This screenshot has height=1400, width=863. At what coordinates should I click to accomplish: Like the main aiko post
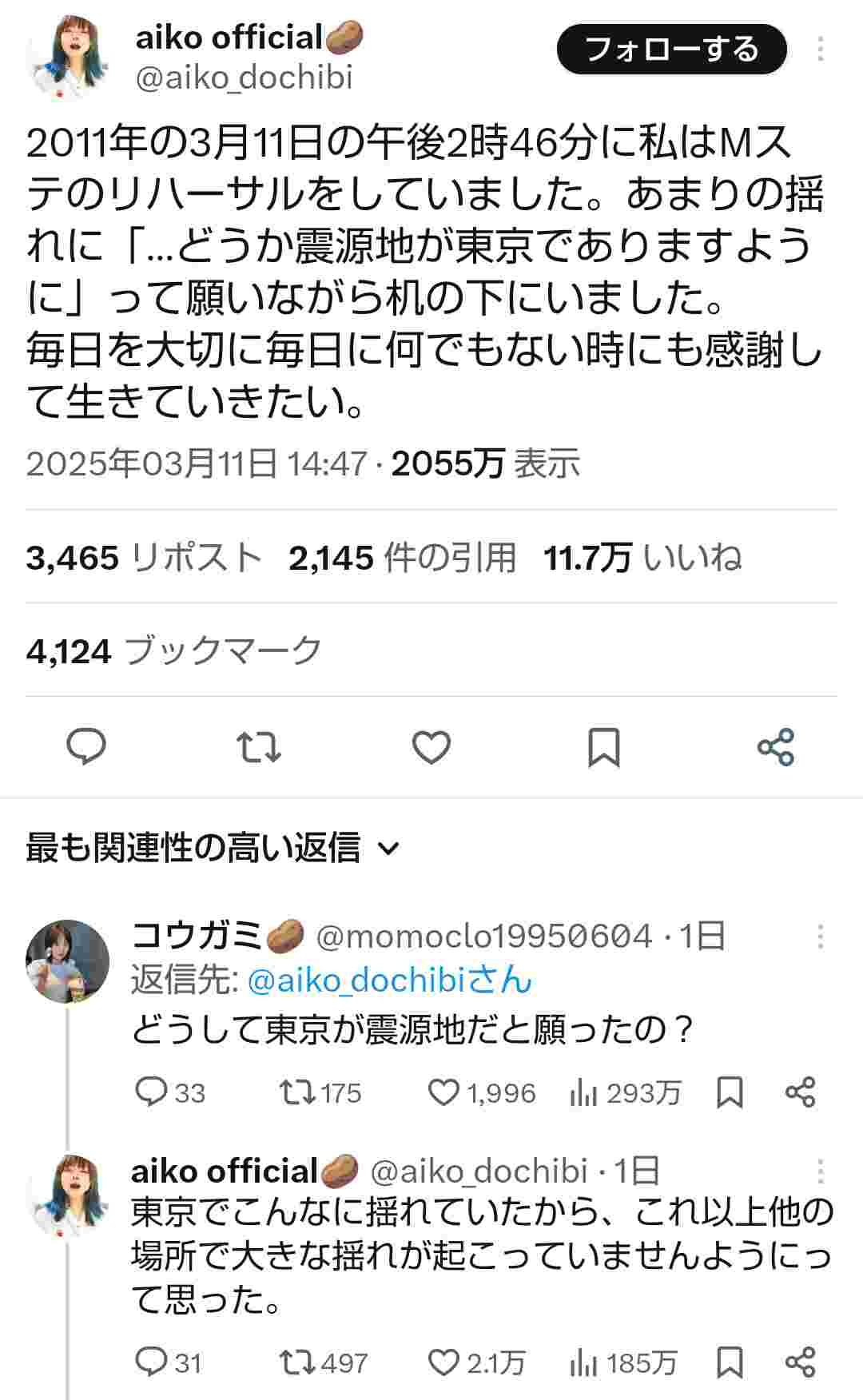tap(431, 748)
